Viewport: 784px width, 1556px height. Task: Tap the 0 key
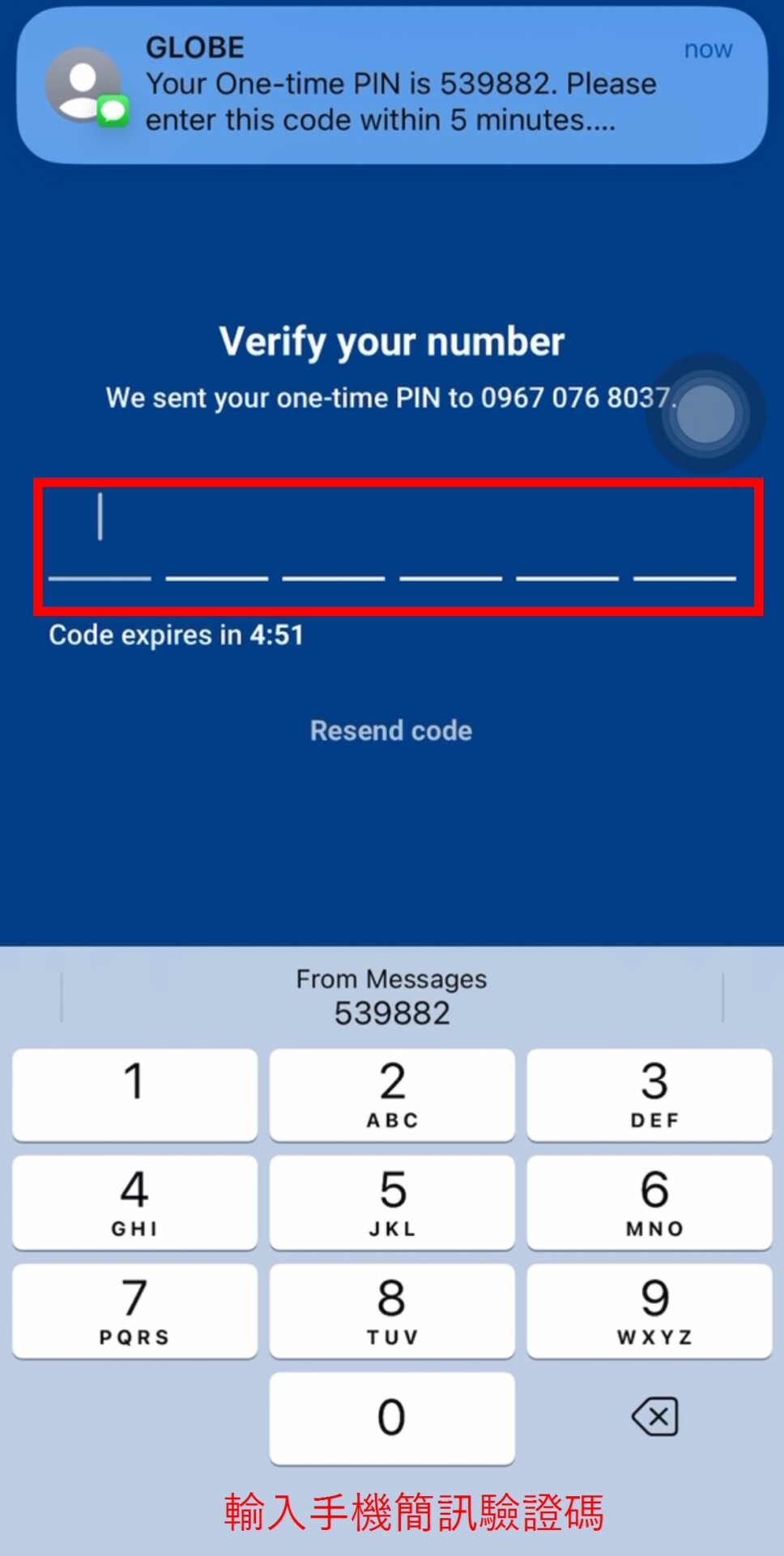(392, 1418)
